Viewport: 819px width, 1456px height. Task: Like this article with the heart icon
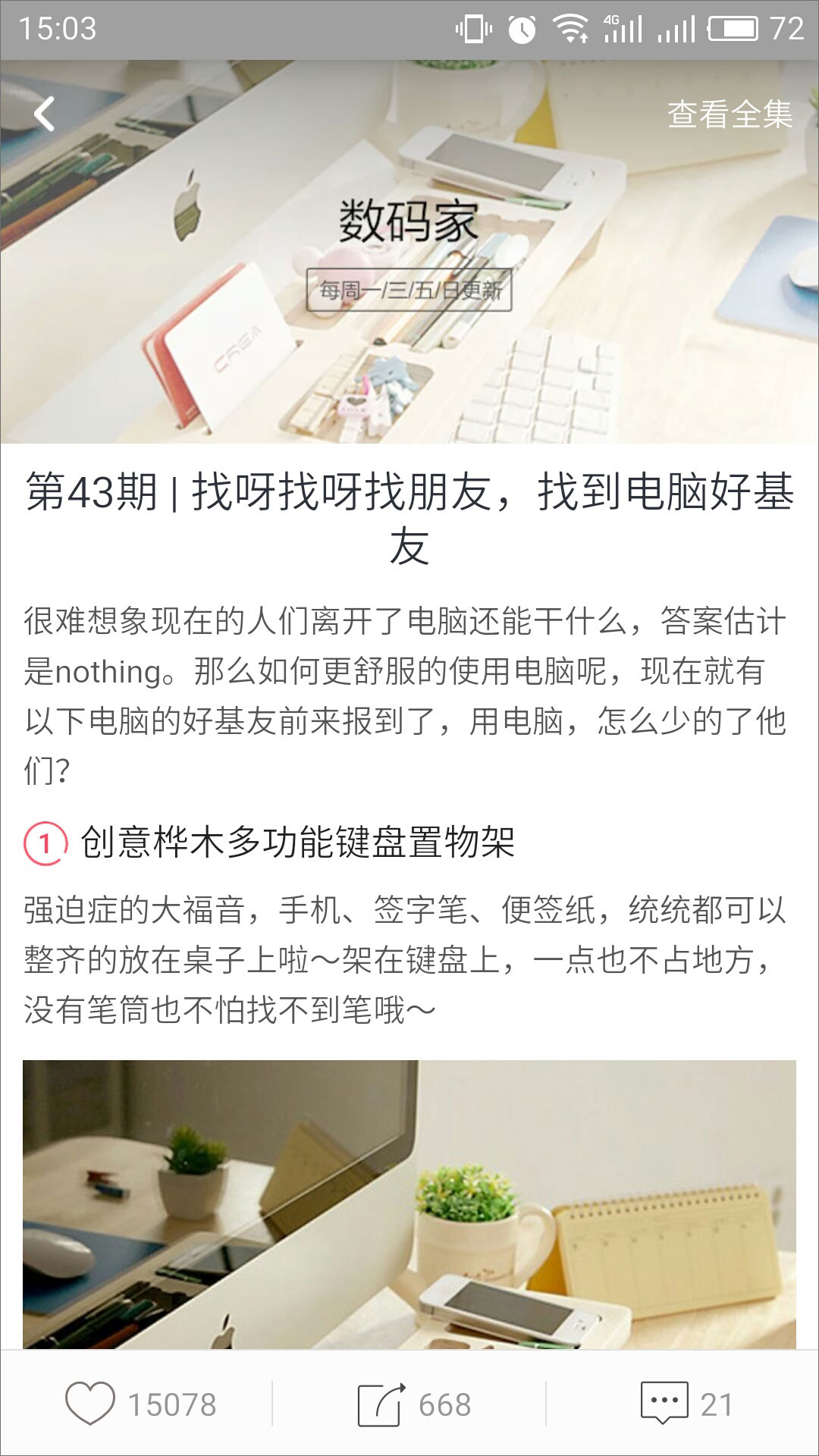click(x=90, y=1404)
